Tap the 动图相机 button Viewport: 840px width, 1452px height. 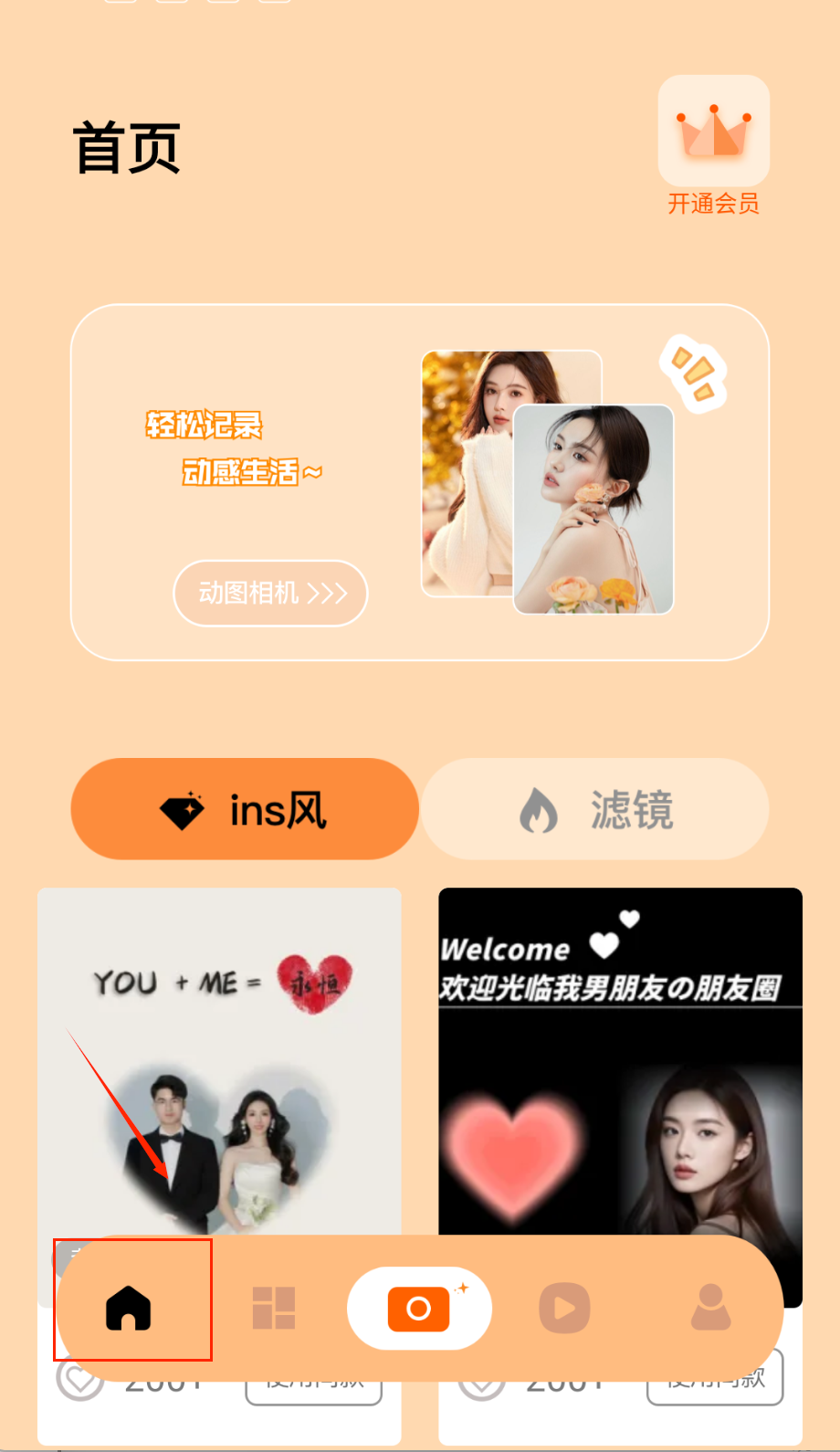click(271, 594)
